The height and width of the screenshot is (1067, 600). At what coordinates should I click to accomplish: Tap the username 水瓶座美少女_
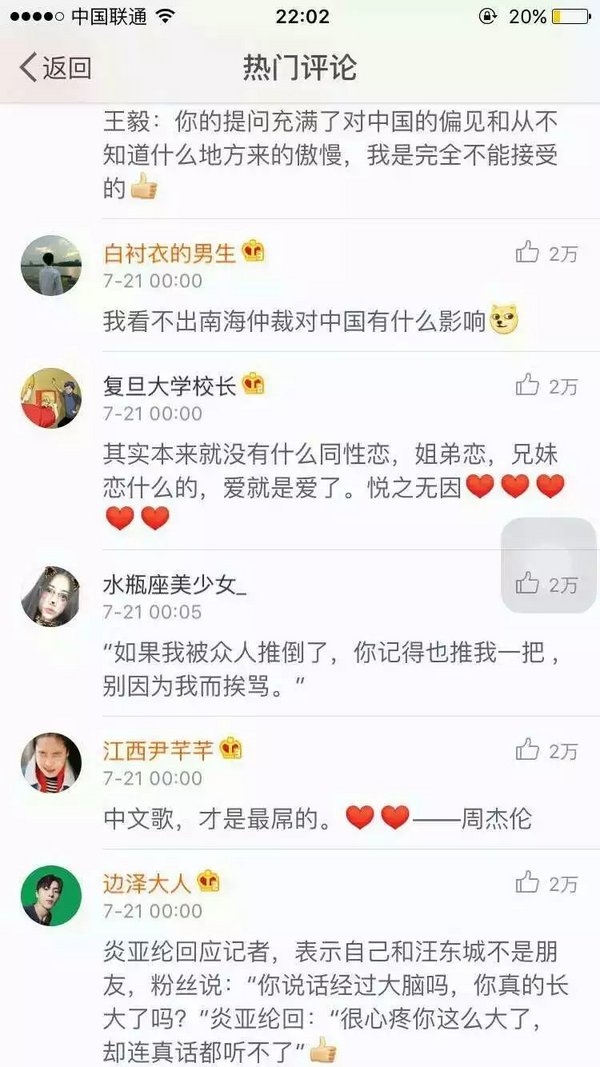pos(175,584)
